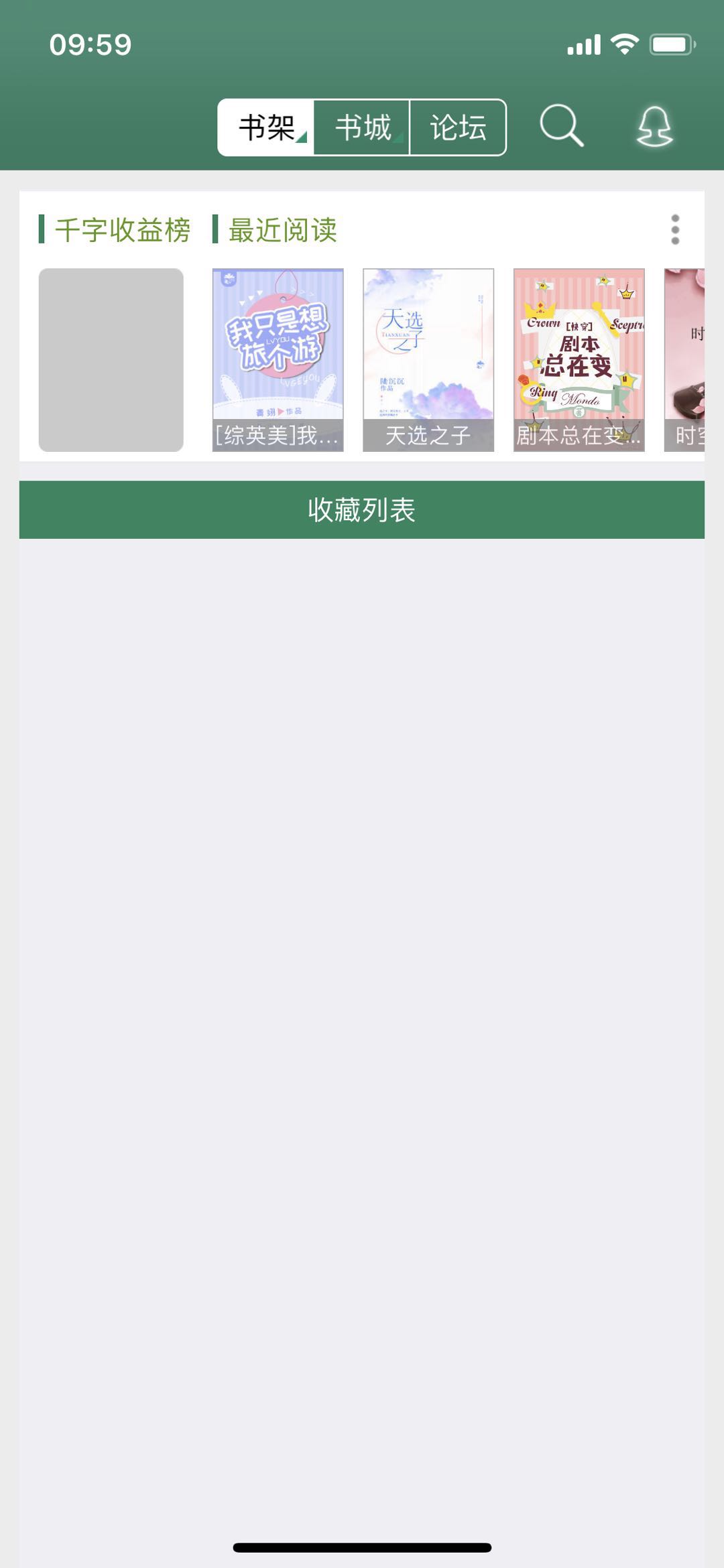This screenshot has height=1568, width=724.
Task: Open the three-dot overflow menu
Action: (675, 230)
